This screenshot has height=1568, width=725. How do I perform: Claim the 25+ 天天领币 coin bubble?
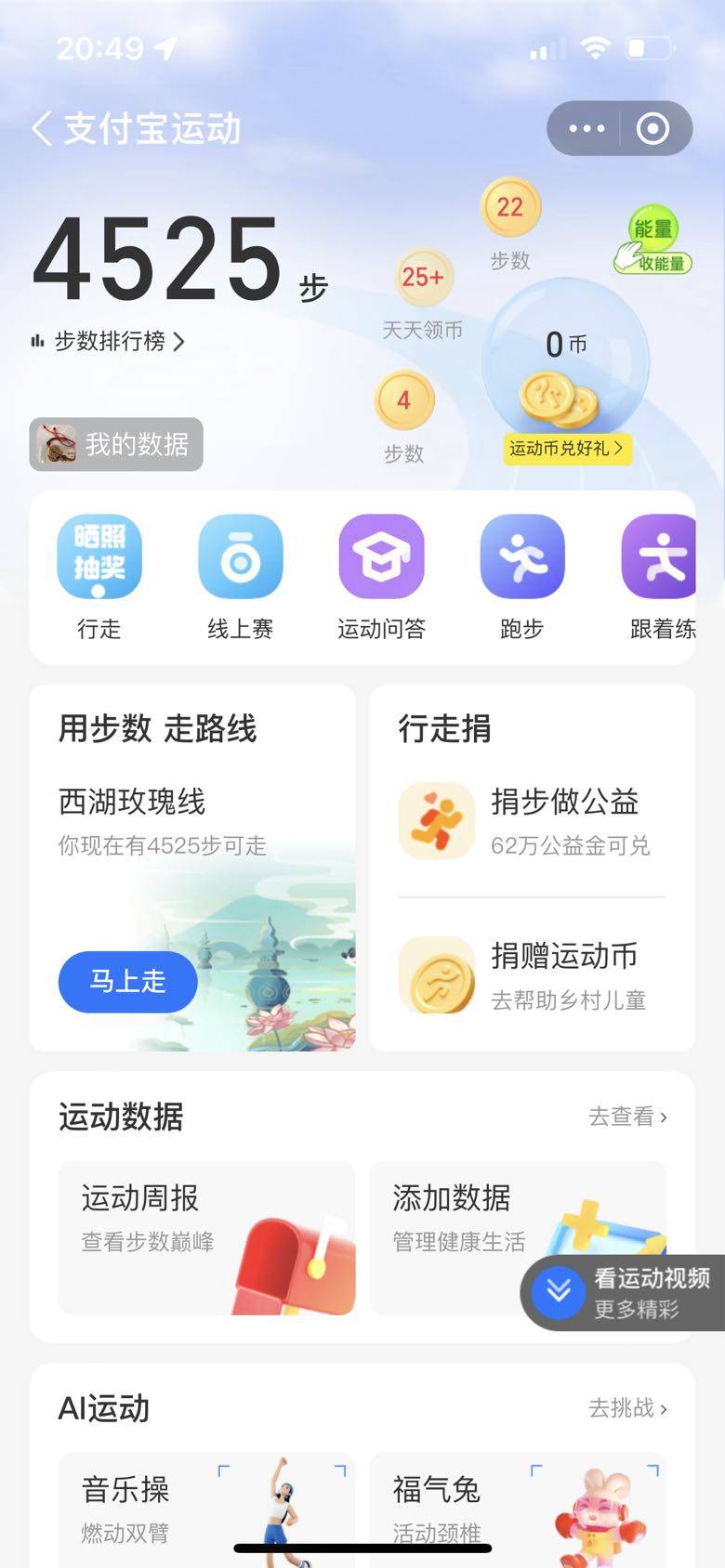pos(423,277)
